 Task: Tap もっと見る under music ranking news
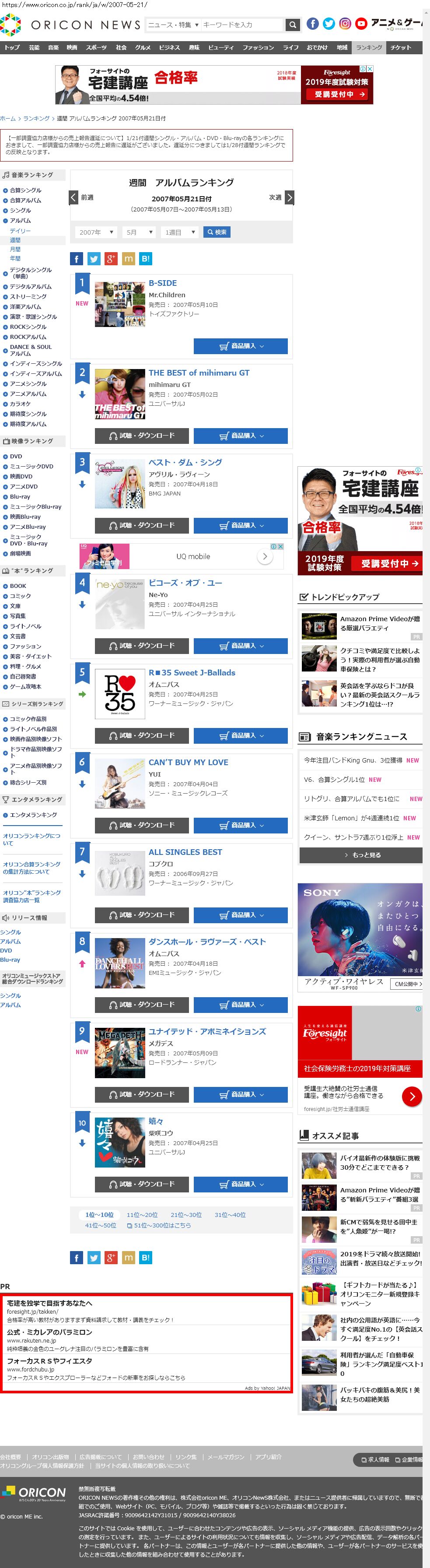[361, 854]
